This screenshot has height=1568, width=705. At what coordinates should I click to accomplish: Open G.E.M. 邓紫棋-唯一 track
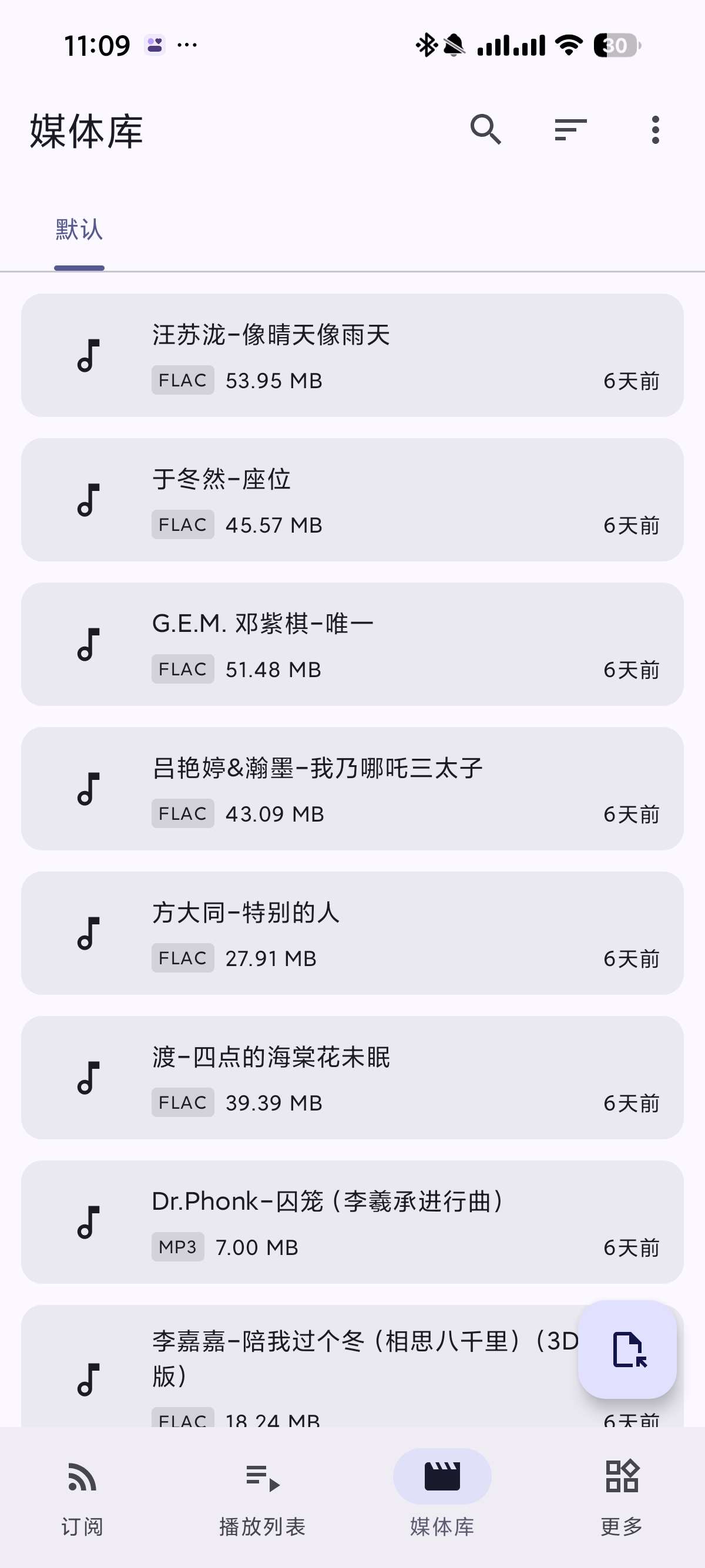[x=352, y=644]
